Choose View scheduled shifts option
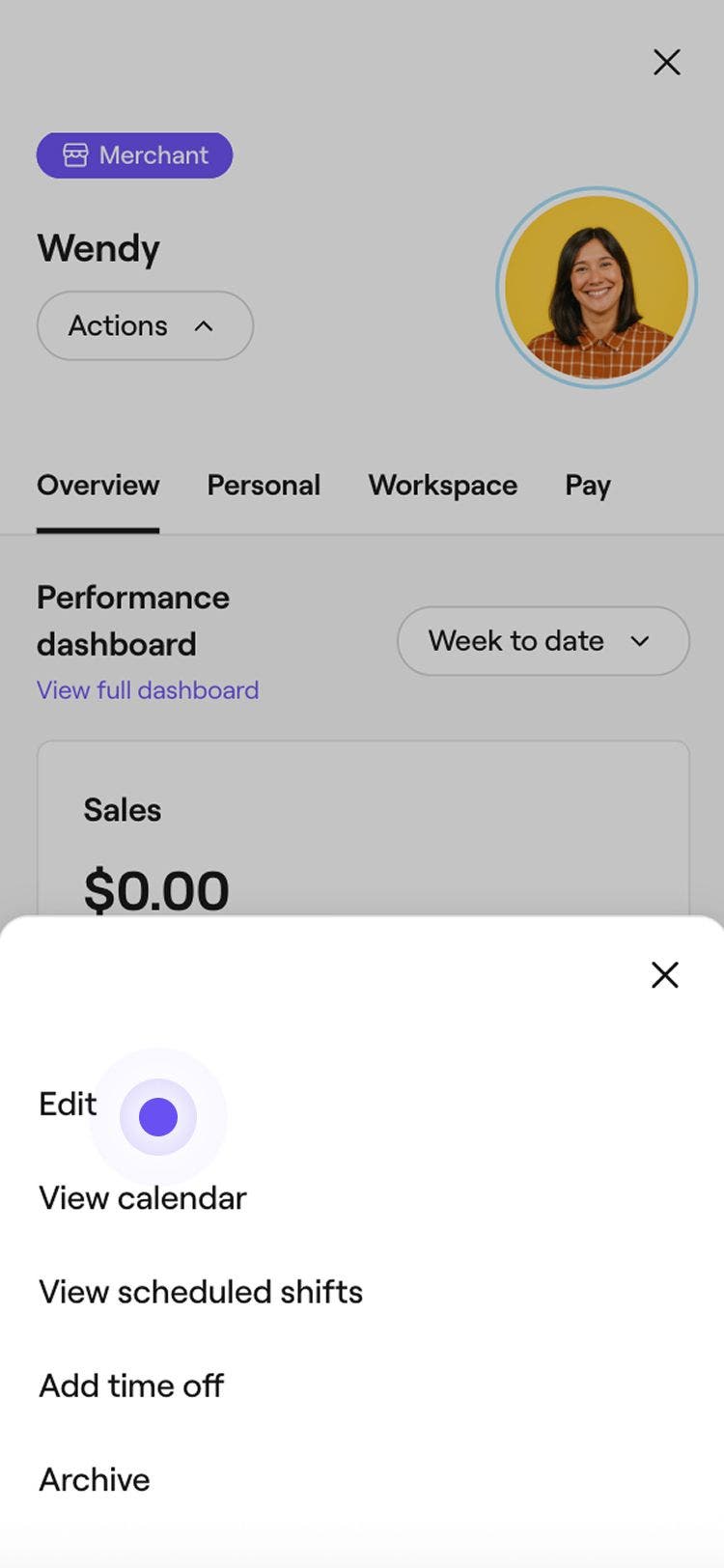The width and height of the screenshot is (724, 1568). coord(200,1291)
